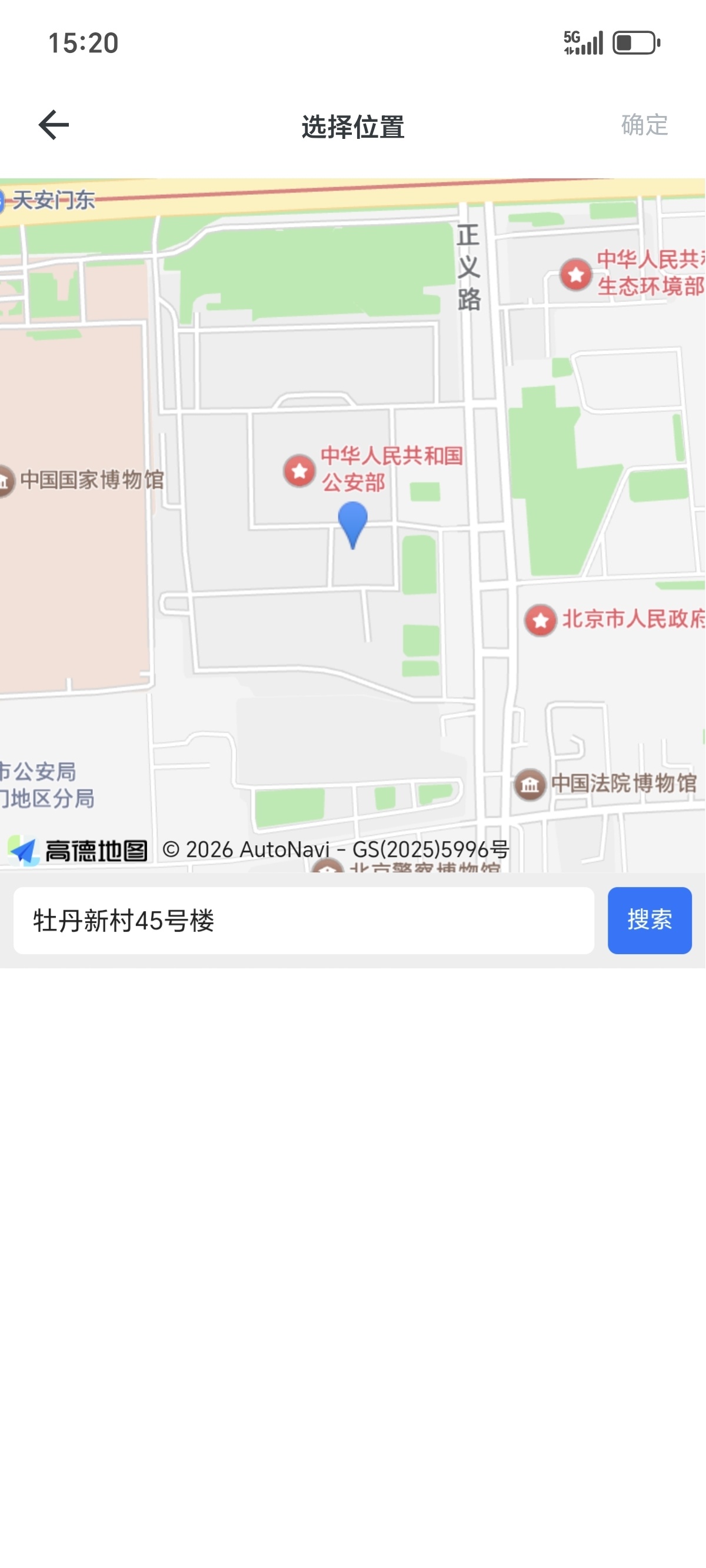706x1568 pixels.
Task: Focus the address field with 牡丹新村45号楼
Action: [303, 920]
